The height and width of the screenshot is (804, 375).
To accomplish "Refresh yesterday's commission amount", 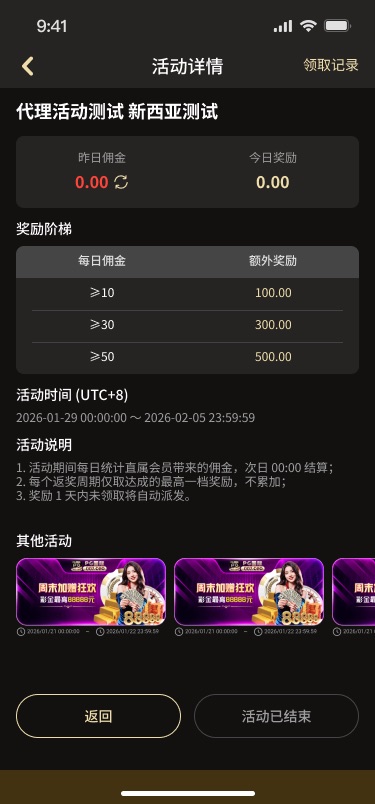I will pos(121,182).
